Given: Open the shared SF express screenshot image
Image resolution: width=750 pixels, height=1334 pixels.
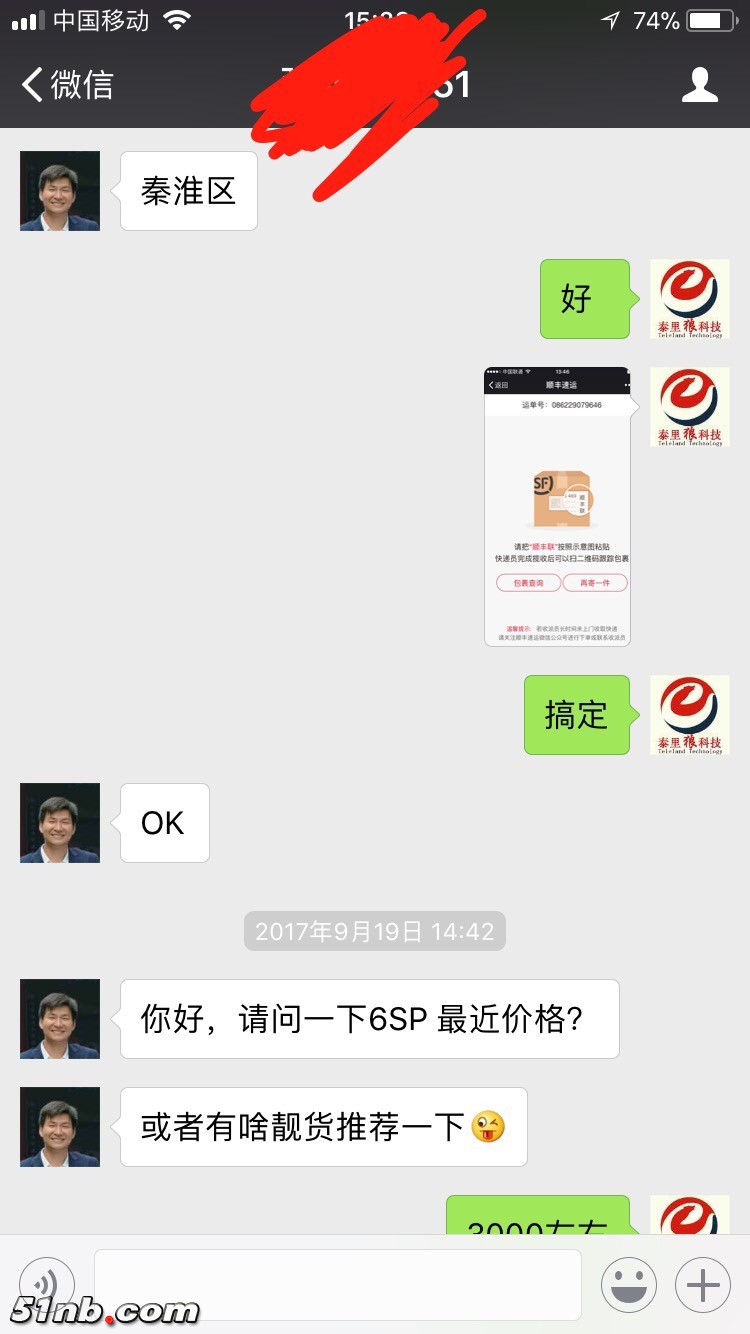Looking at the screenshot, I should point(557,506).
